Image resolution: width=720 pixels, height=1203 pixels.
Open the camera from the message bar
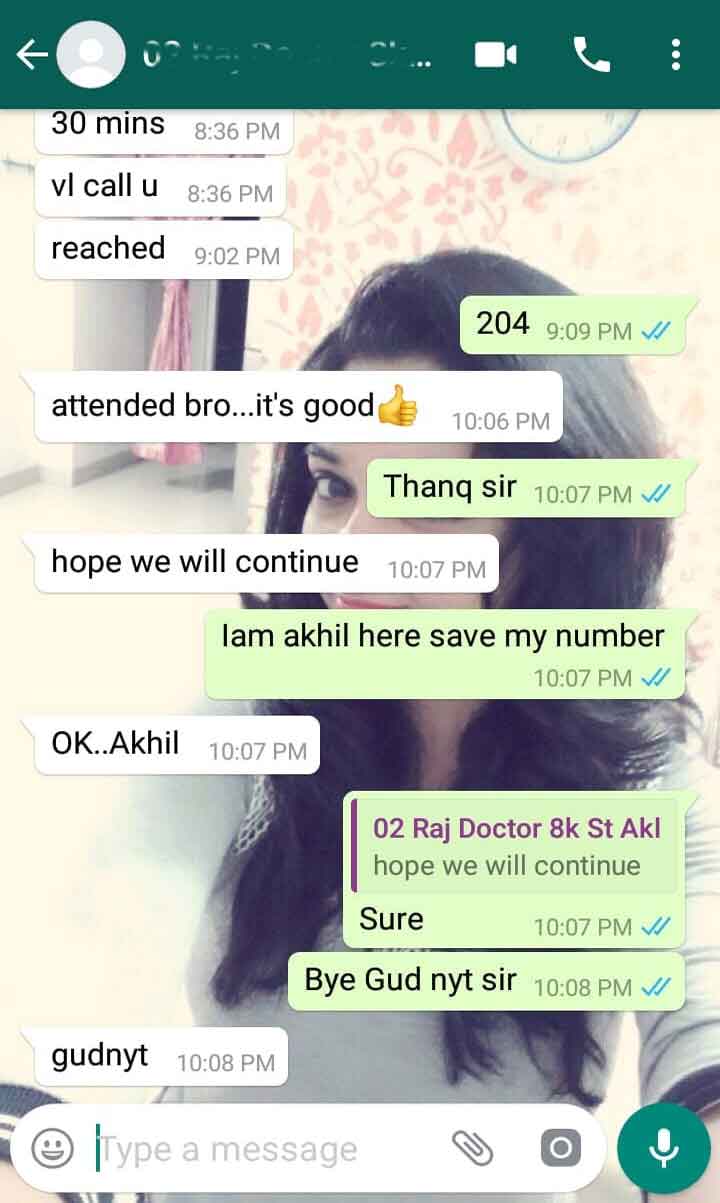pyautogui.click(x=560, y=1148)
